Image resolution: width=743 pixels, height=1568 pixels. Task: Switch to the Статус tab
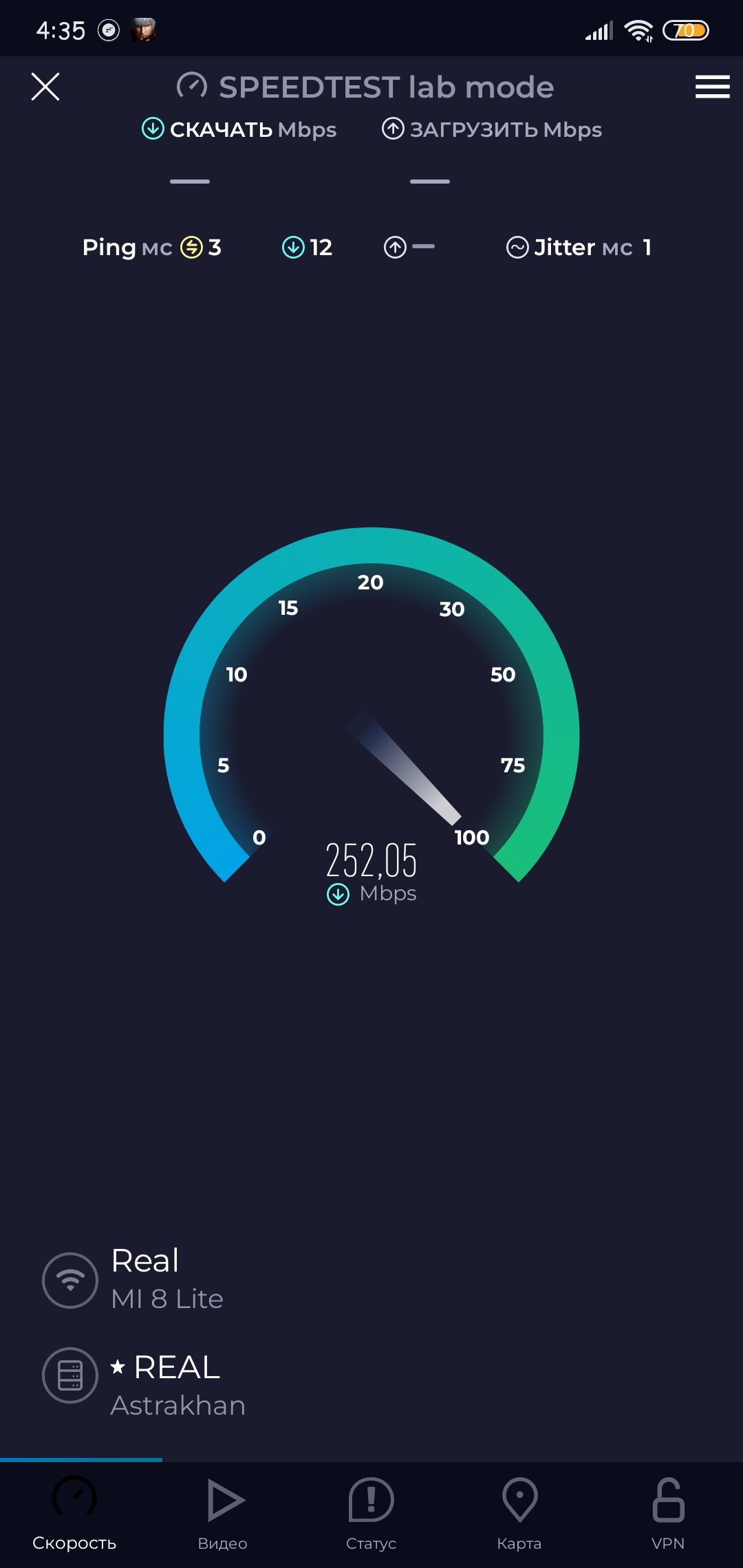[371, 1513]
